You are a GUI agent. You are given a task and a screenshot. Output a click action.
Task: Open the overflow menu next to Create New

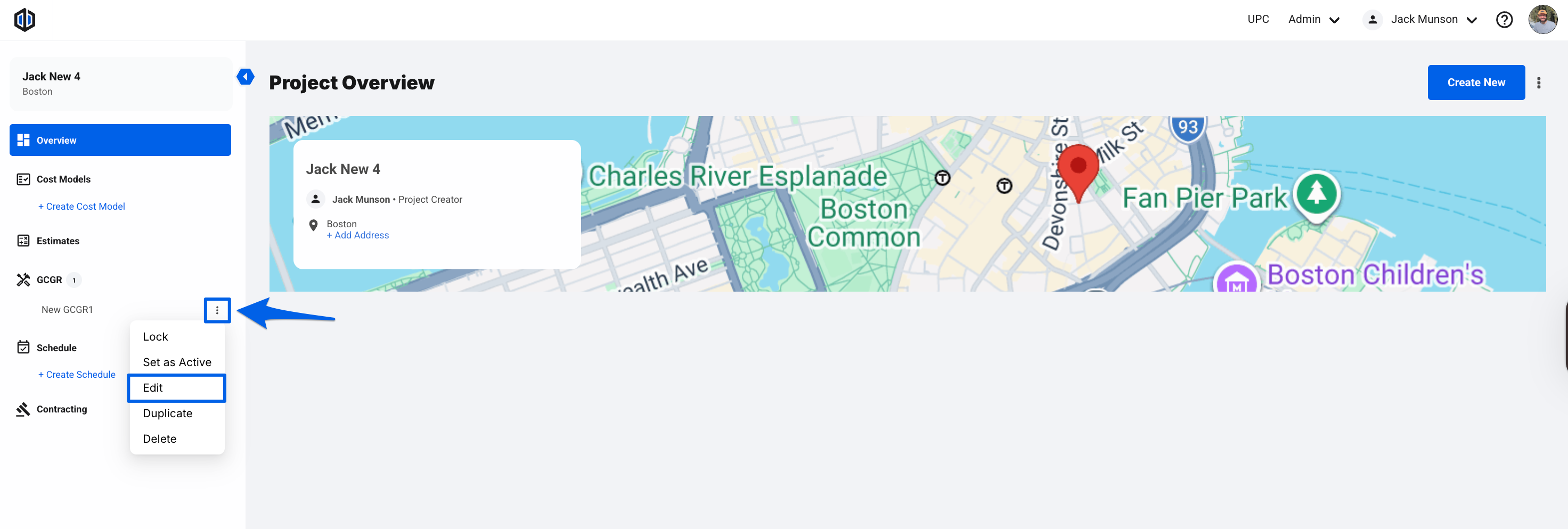click(1538, 82)
